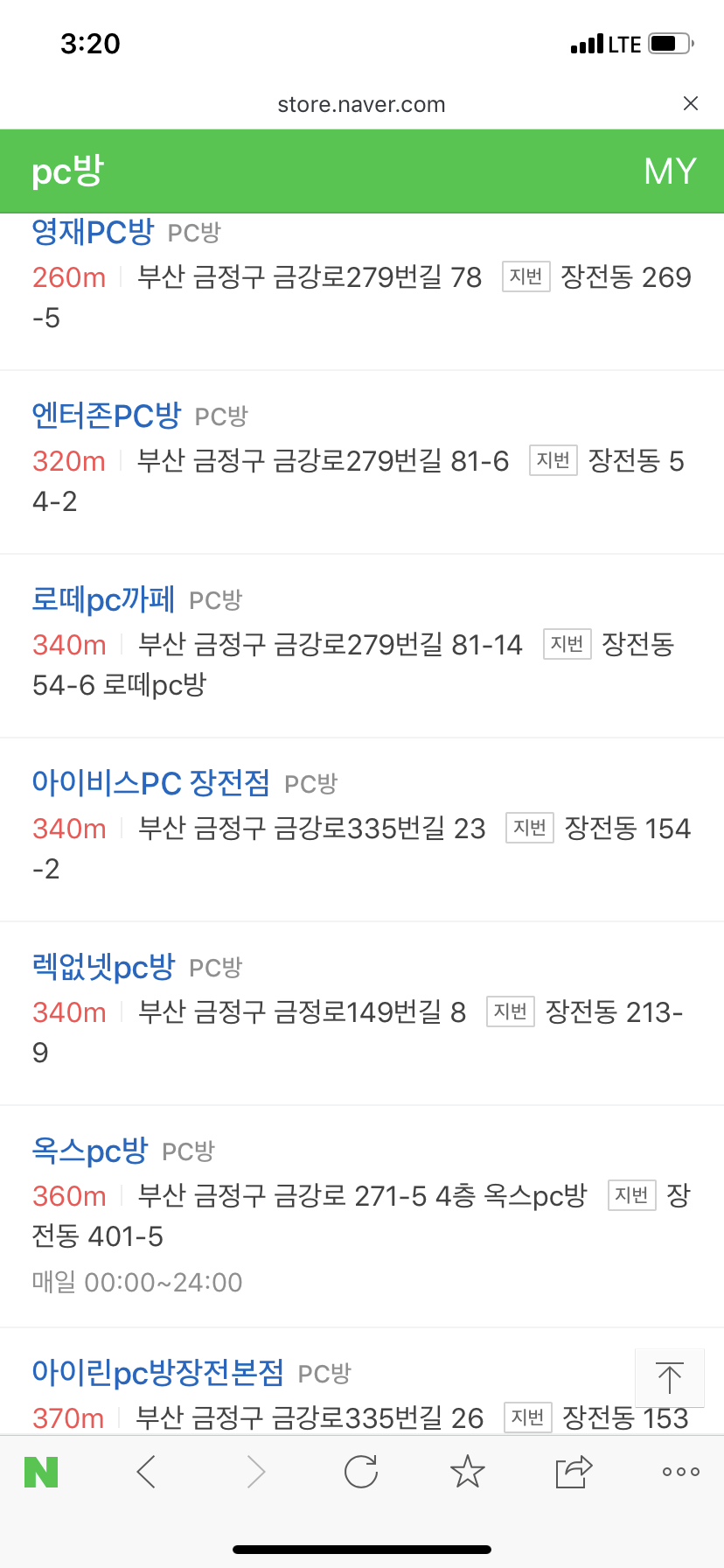Open the MY page
Image resolution: width=724 pixels, height=1568 pixels.
click(x=670, y=171)
